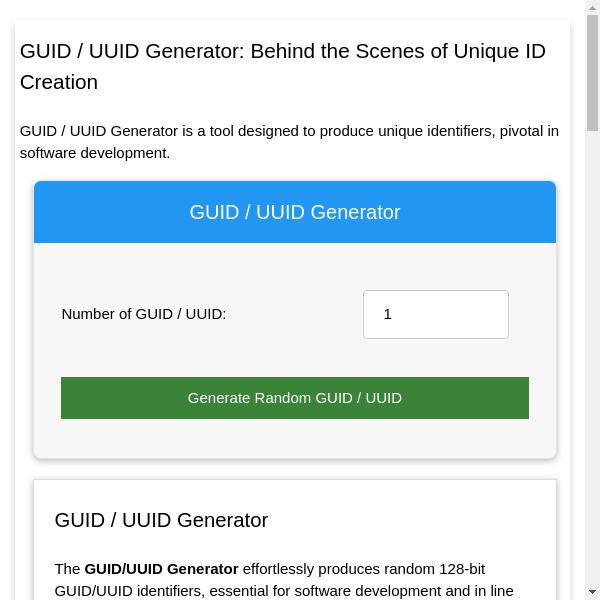Viewport: 600px width, 600px height.
Task: Generate Random GUID / UUID
Action: (x=295, y=398)
